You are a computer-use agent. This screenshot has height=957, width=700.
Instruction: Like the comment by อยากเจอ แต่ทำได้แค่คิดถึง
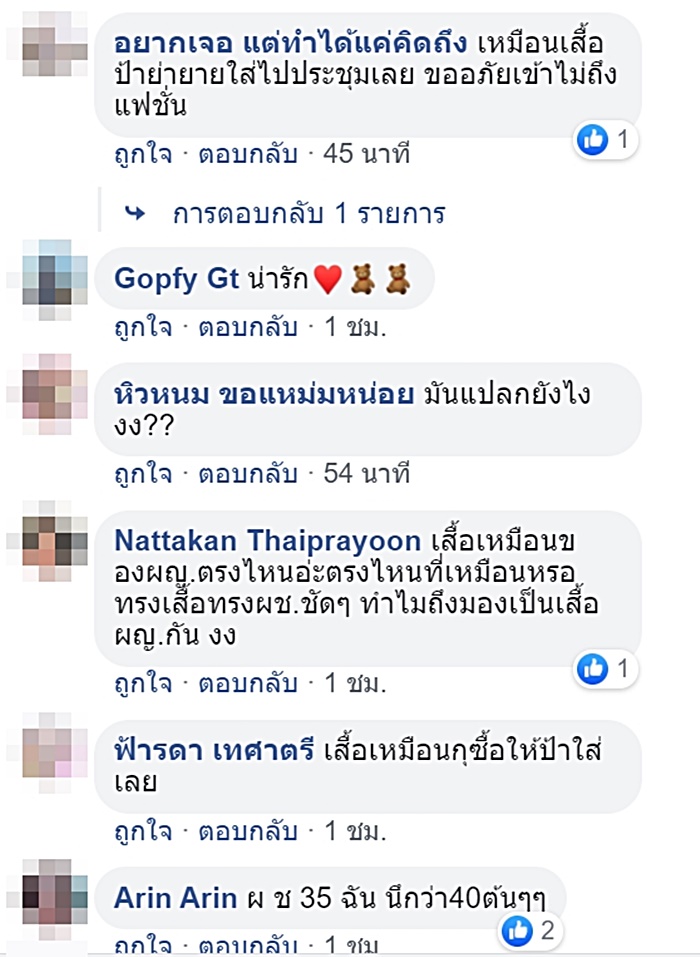click(x=141, y=155)
